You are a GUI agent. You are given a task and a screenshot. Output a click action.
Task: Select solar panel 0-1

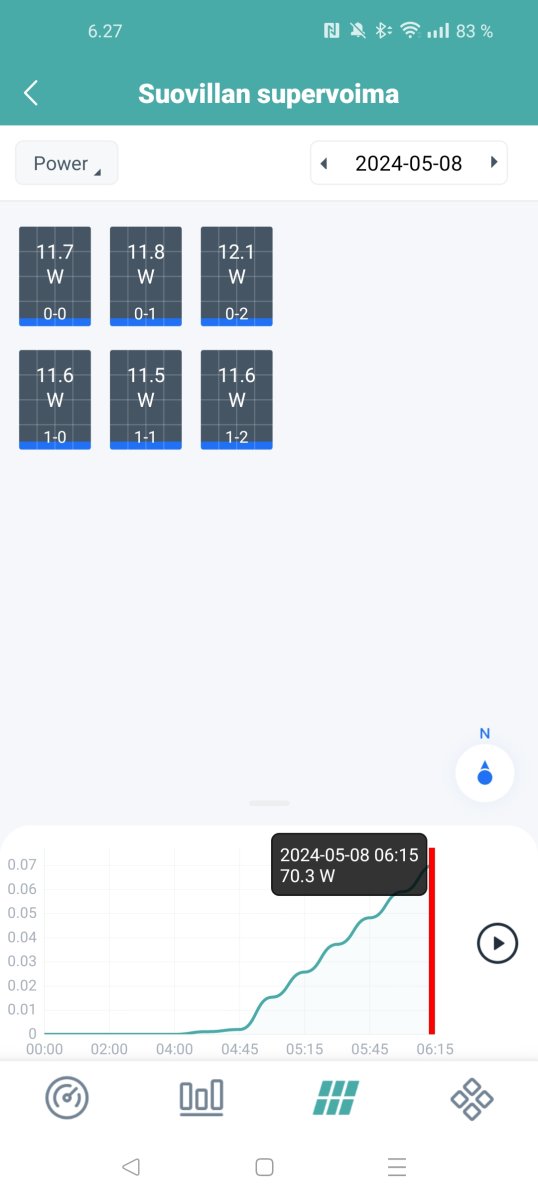point(146,276)
